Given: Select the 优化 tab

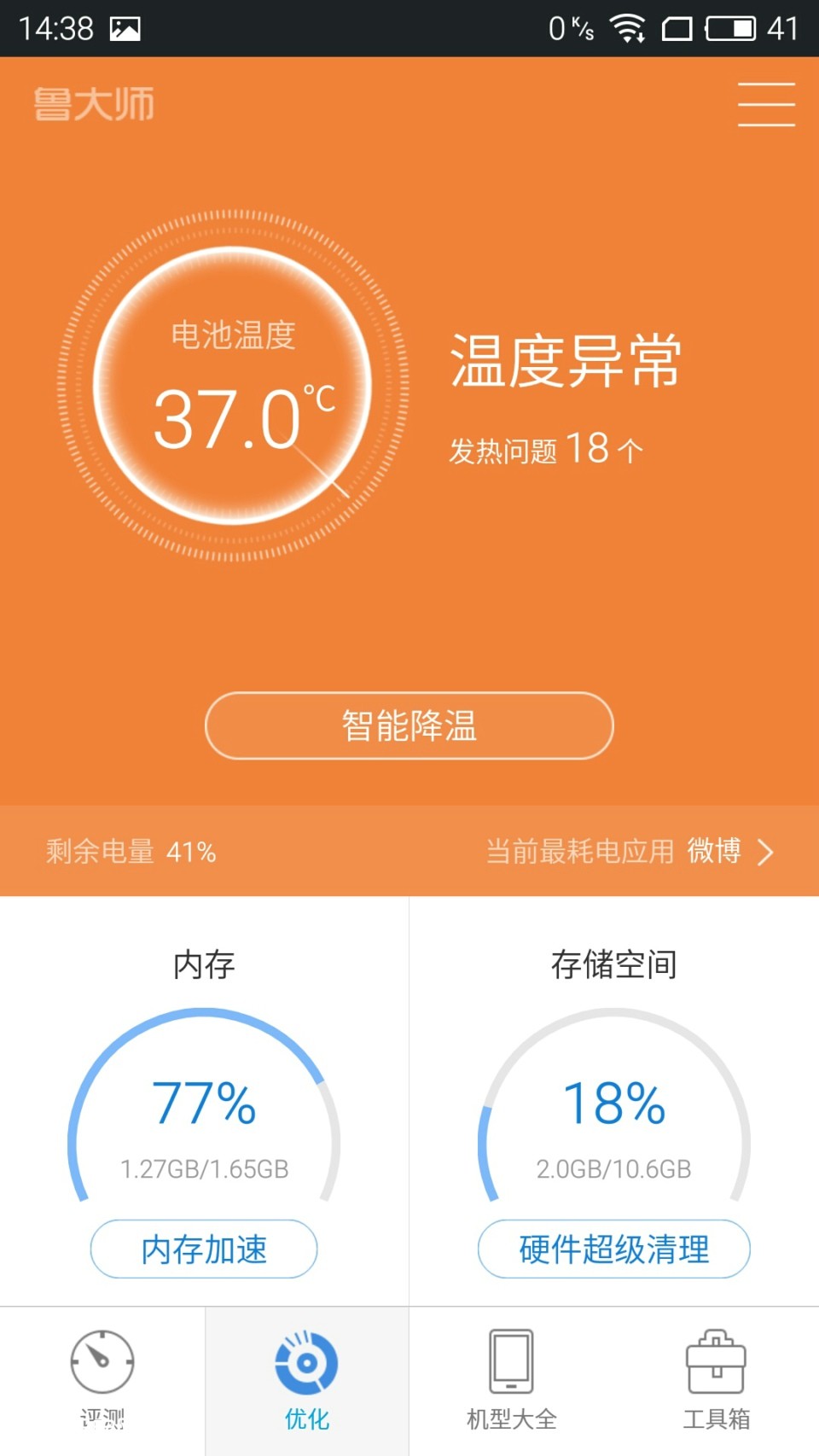Looking at the screenshot, I should 306,1380.
